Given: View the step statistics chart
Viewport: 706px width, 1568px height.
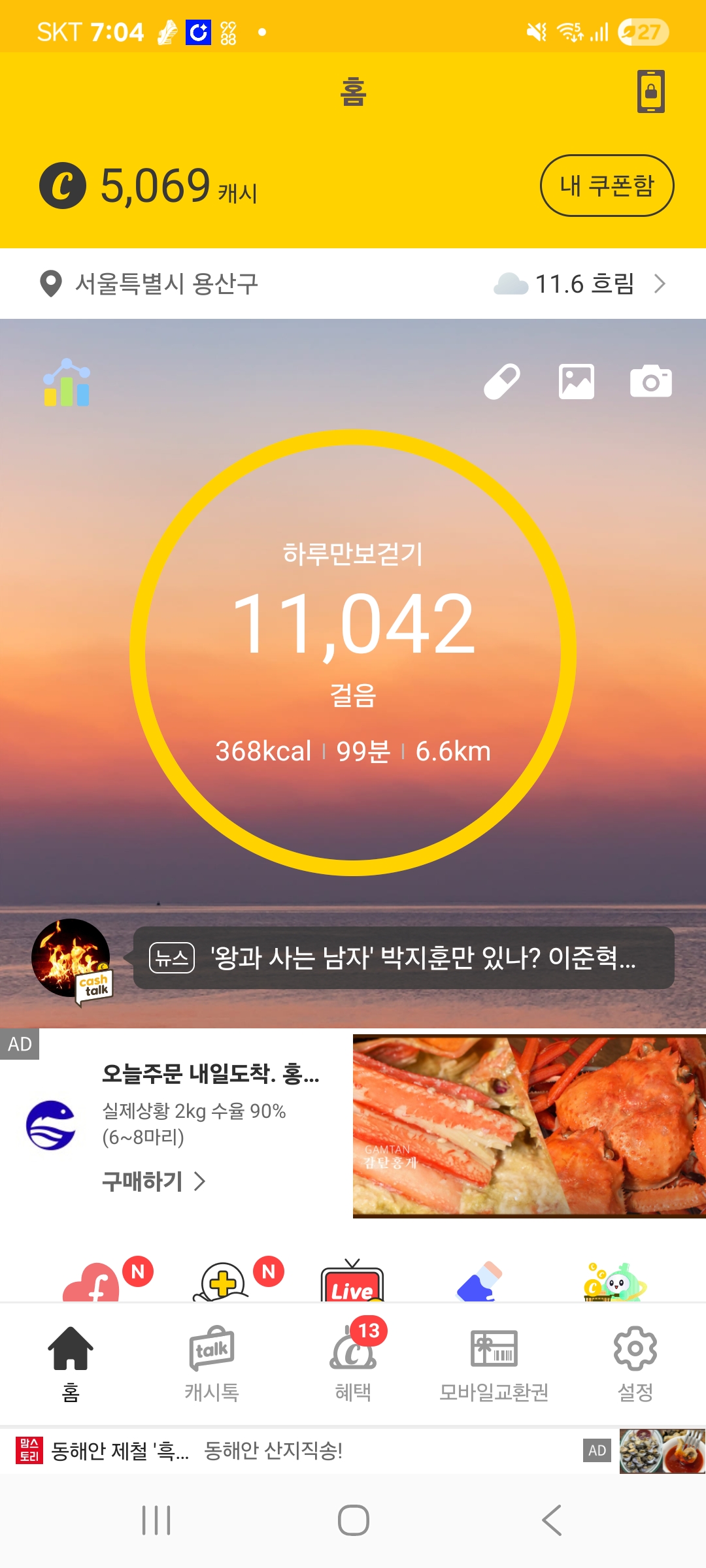Looking at the screenshot, I should [x=67, y=384].
